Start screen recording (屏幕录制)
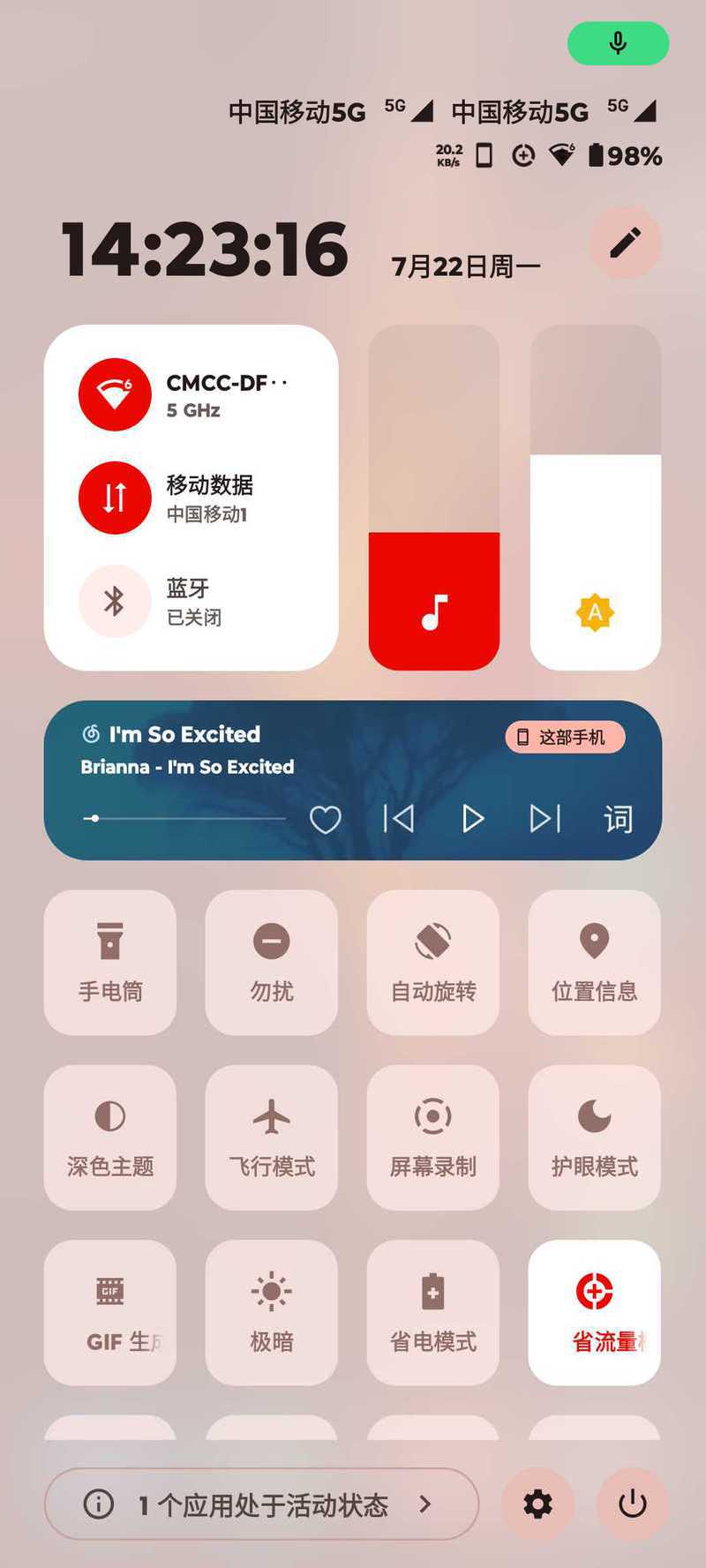Viewport: 706px width, 1568px height. tap(432, 1137)
